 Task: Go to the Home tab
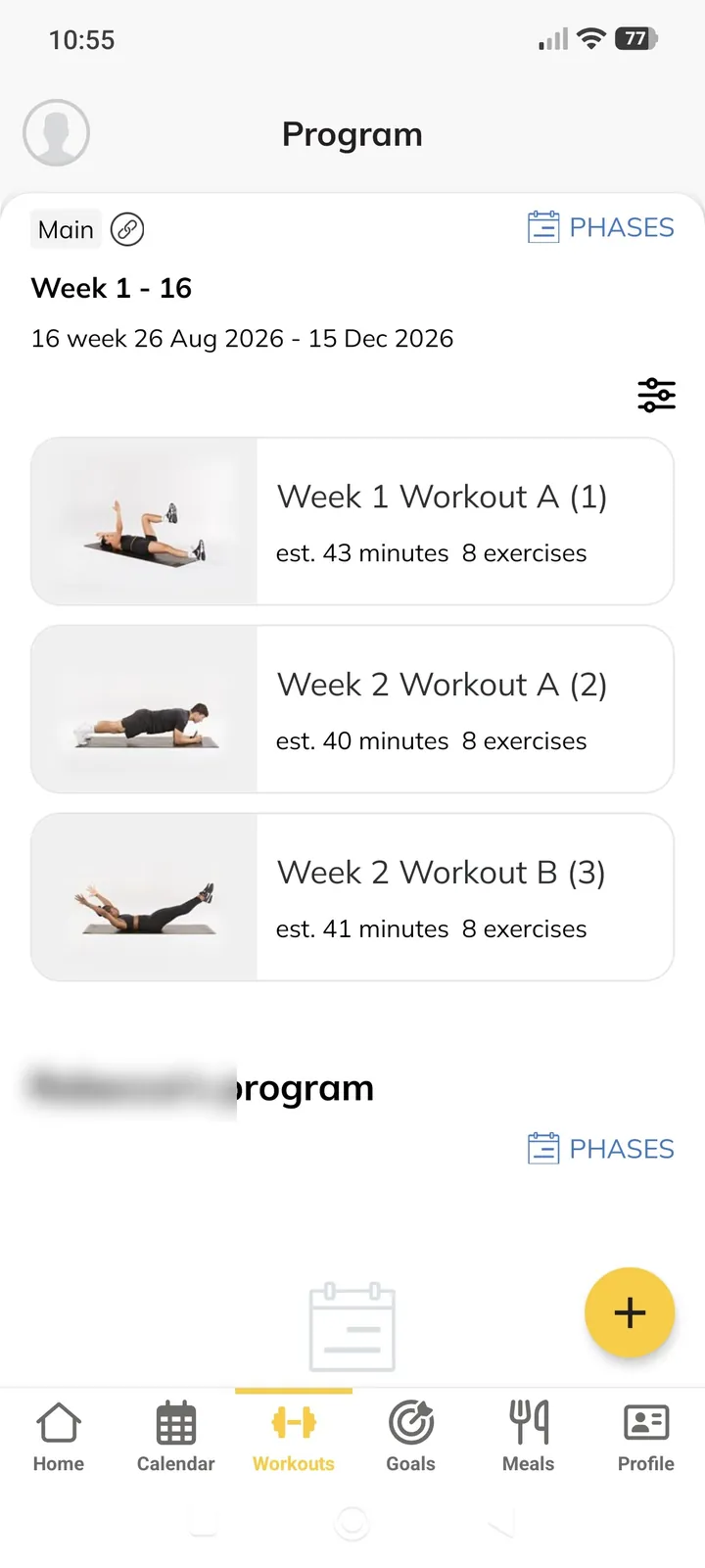point(59,1437)
